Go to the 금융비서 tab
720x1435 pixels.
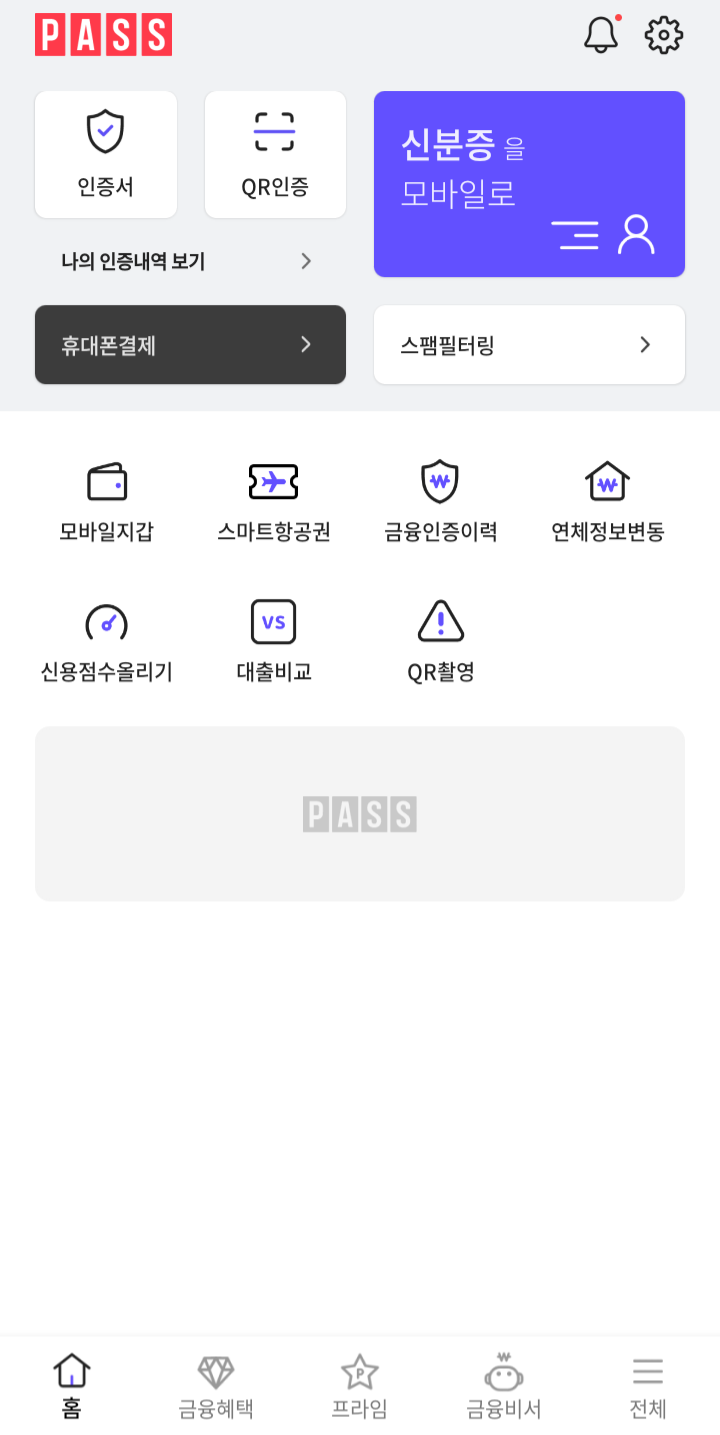(x=504, y=1387)
